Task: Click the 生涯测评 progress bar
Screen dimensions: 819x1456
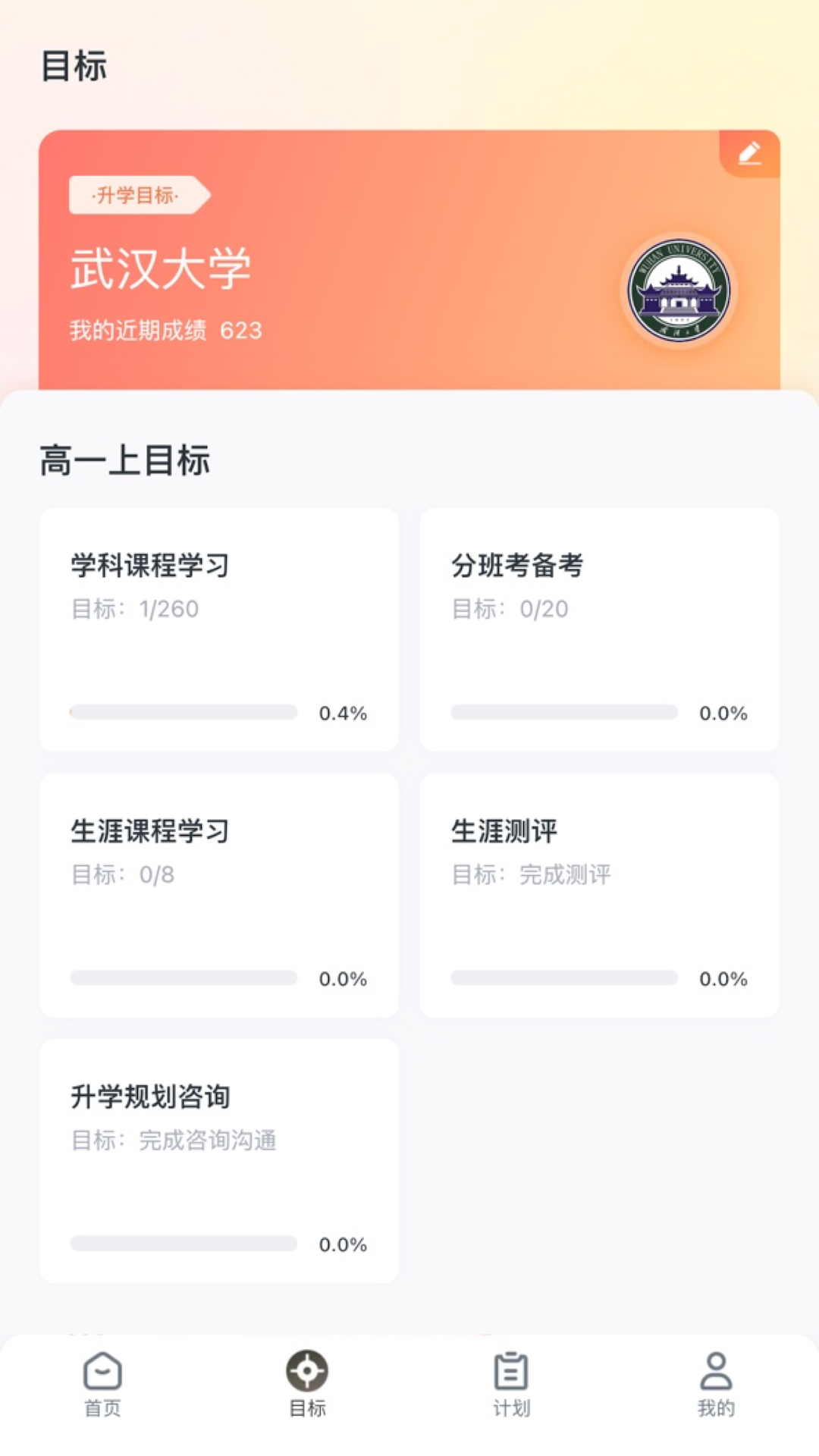Action: click(563, 978)
